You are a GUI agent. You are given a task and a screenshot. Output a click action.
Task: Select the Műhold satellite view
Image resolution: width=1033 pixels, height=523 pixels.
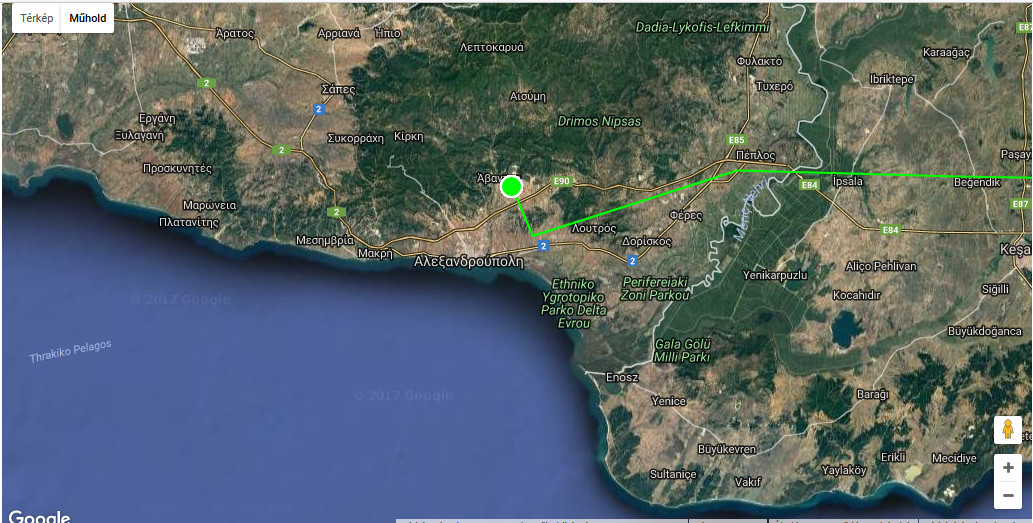click(87, 18)
